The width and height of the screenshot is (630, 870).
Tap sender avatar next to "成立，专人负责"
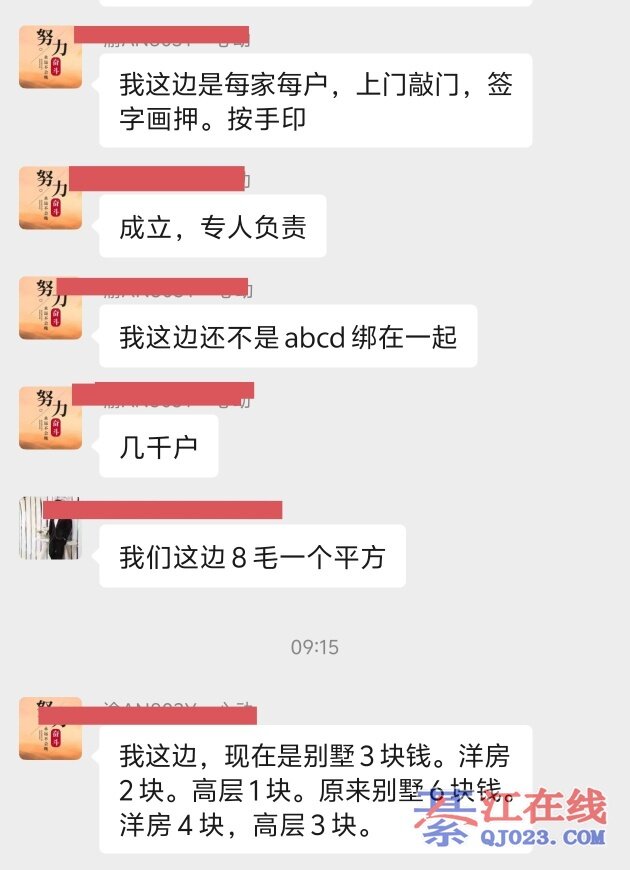click(50, 198)
